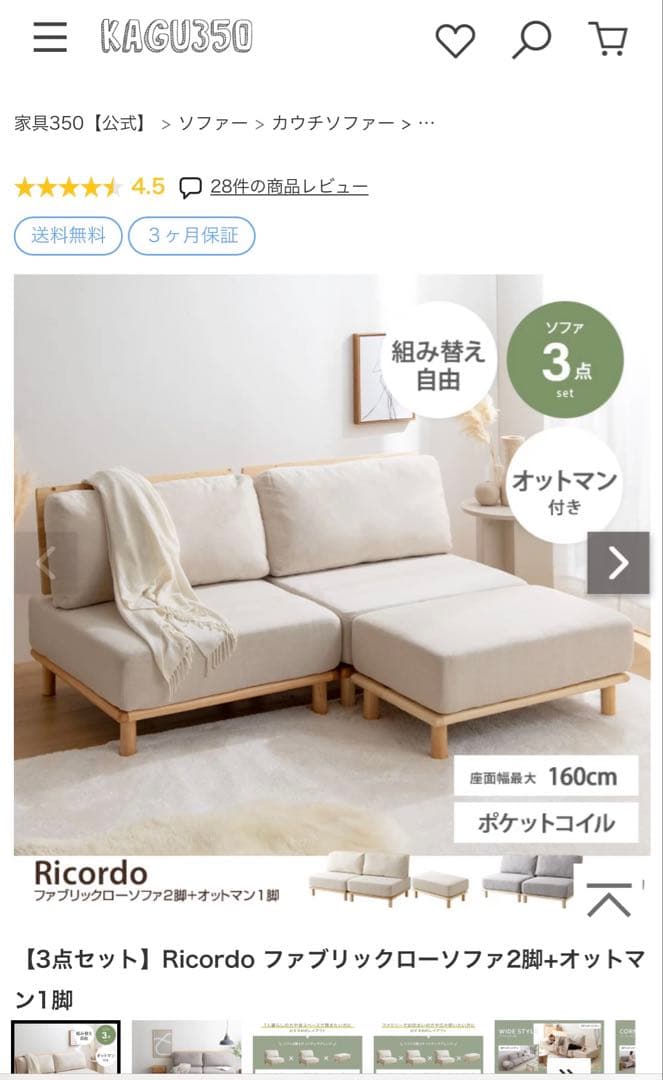The image size is (663, 1080).
Task: Show next product image with right arrow
Action: tap(617, 563)
